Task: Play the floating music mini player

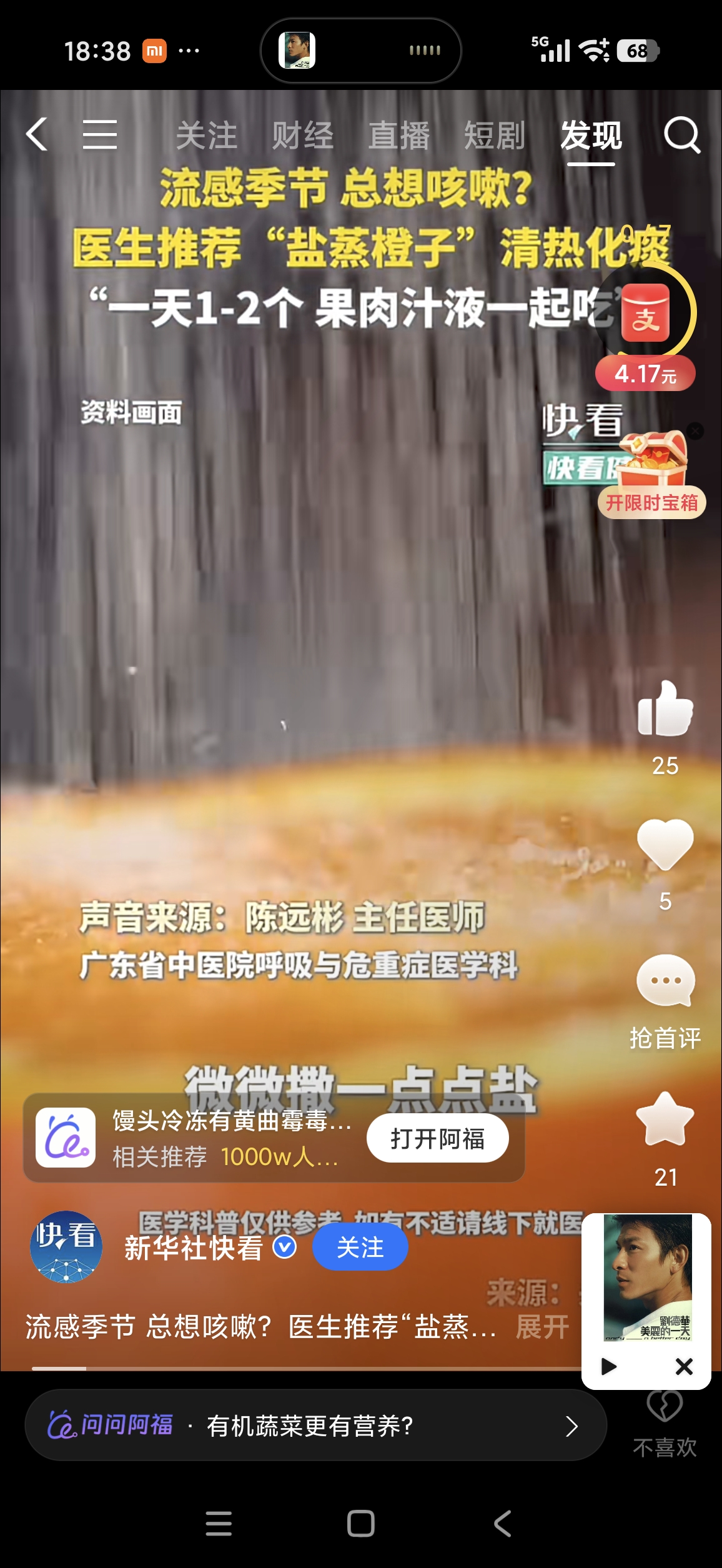Action: 608,1366
